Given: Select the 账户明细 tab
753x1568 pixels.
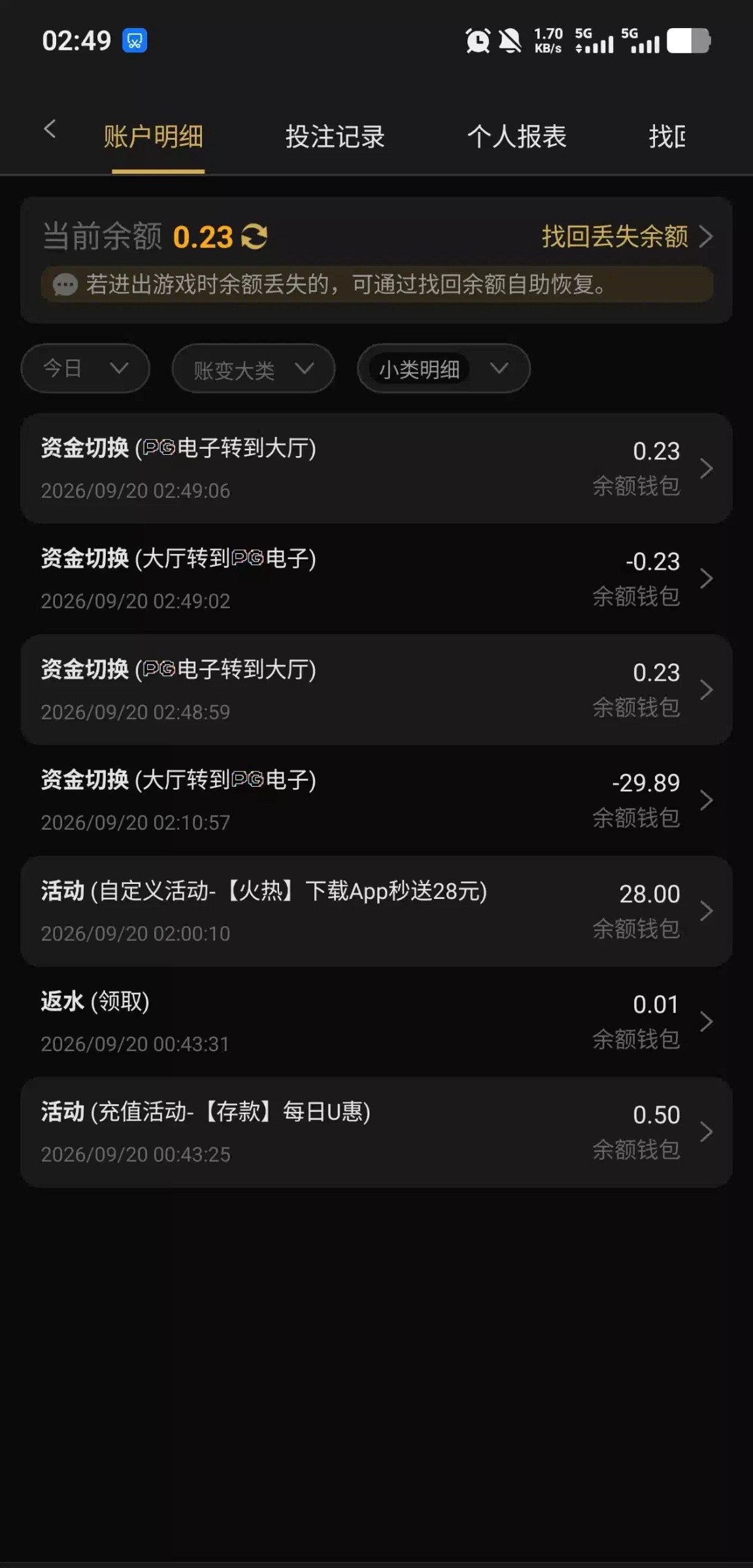Looking at the screenshot, I should tap(154, 137).
